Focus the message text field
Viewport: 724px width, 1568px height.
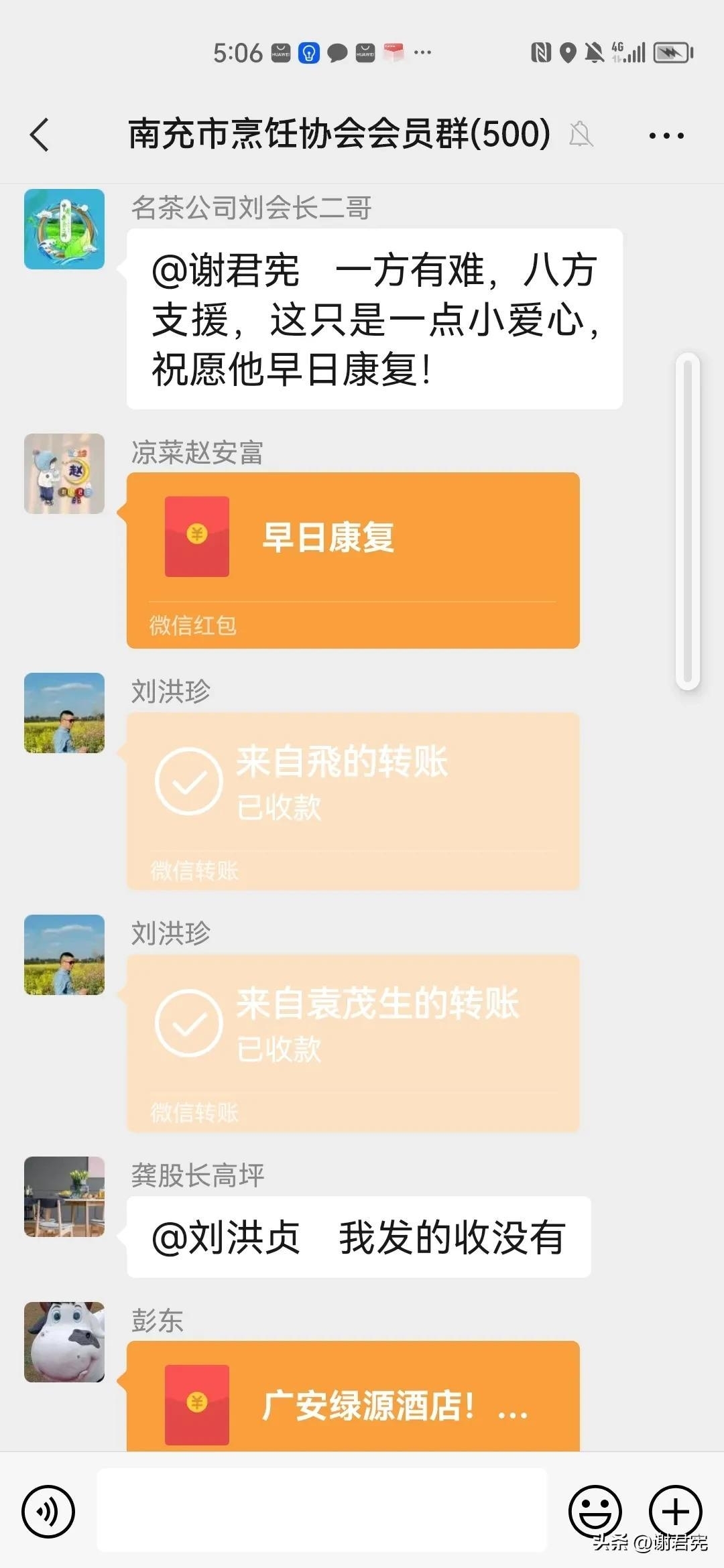tap(322, 1510)
